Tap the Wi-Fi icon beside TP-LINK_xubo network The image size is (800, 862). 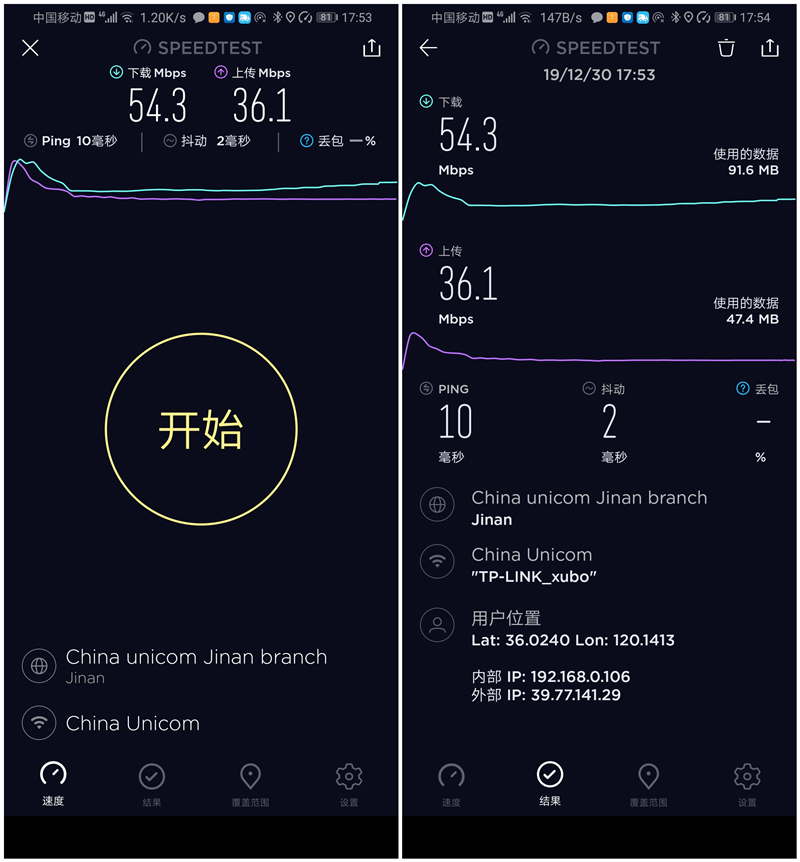point(437,561)
